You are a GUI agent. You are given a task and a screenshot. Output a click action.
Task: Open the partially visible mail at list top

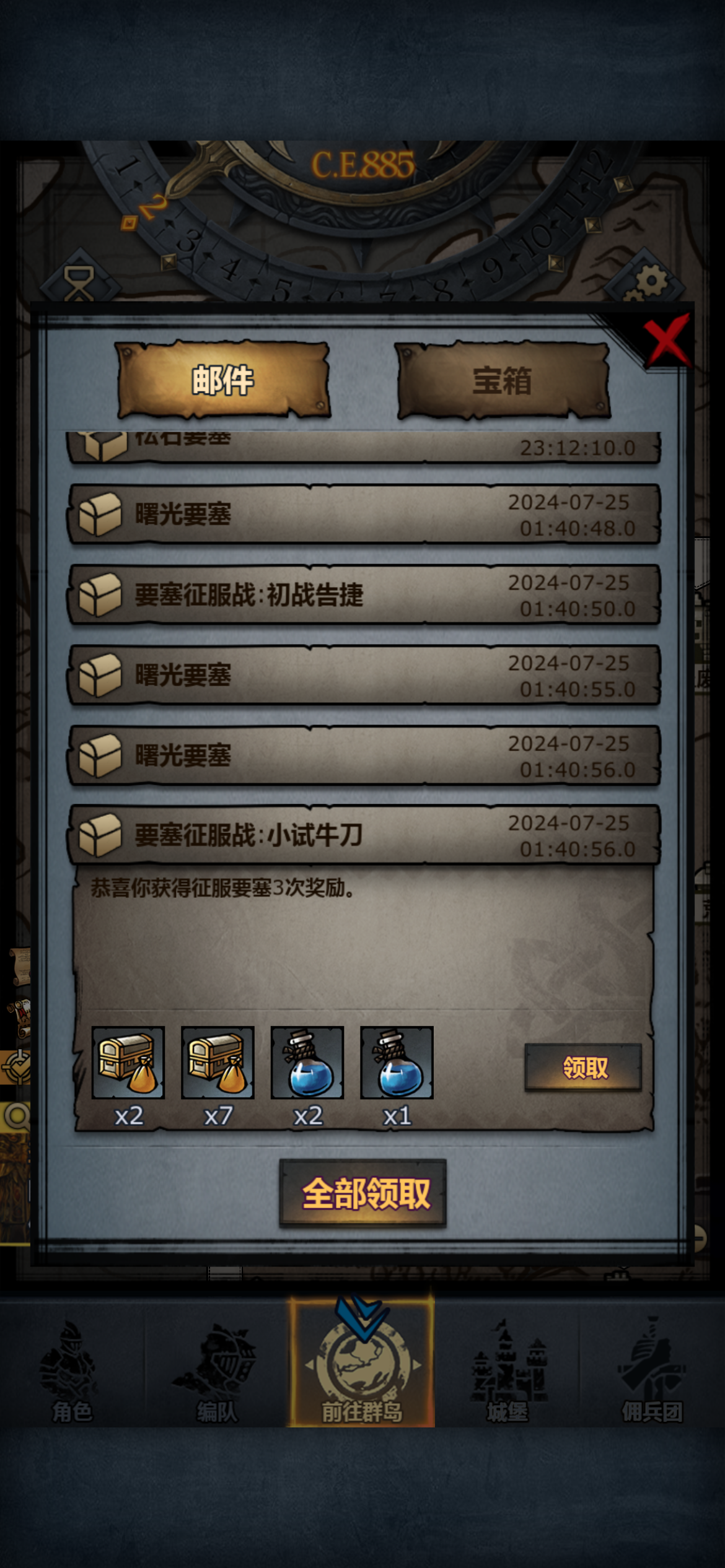(x=362, y=443)
